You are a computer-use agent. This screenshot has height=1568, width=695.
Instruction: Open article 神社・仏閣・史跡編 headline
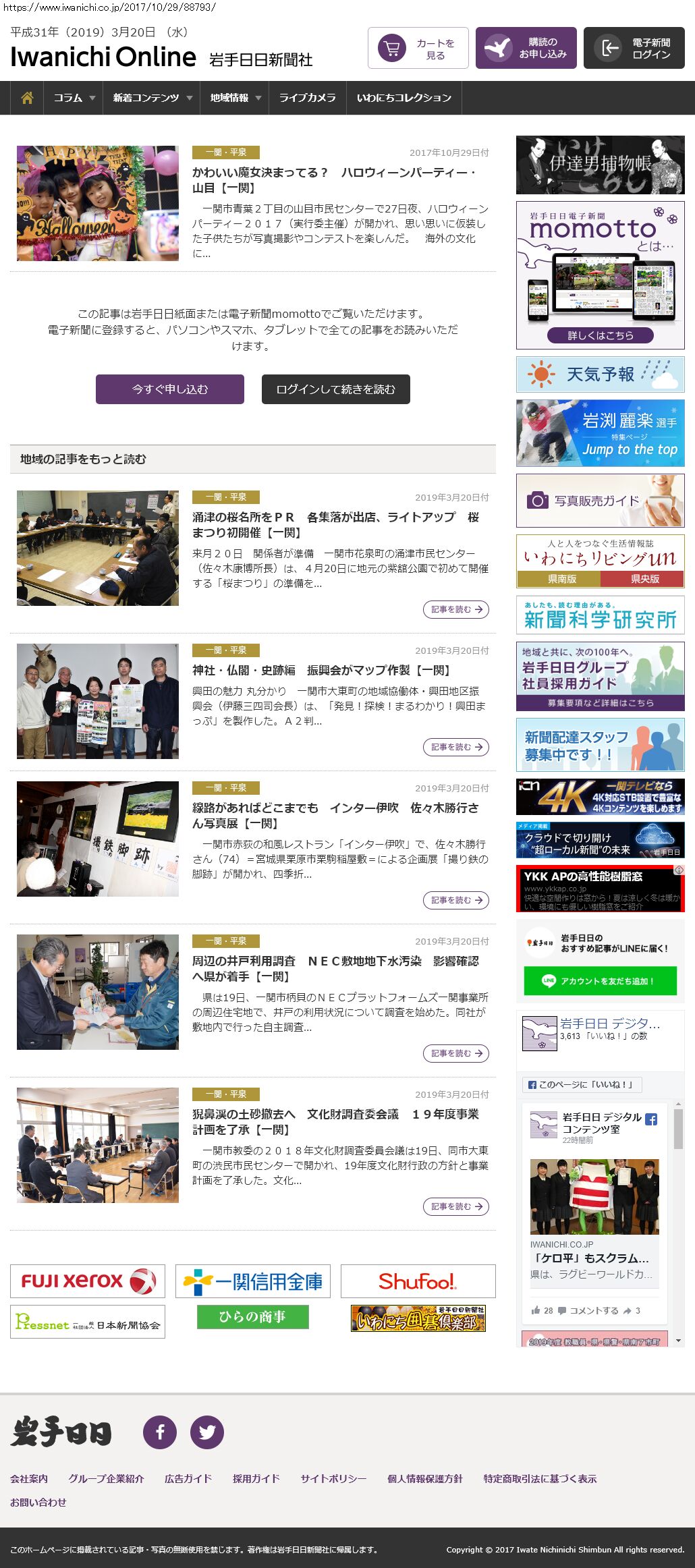point(321,670)
